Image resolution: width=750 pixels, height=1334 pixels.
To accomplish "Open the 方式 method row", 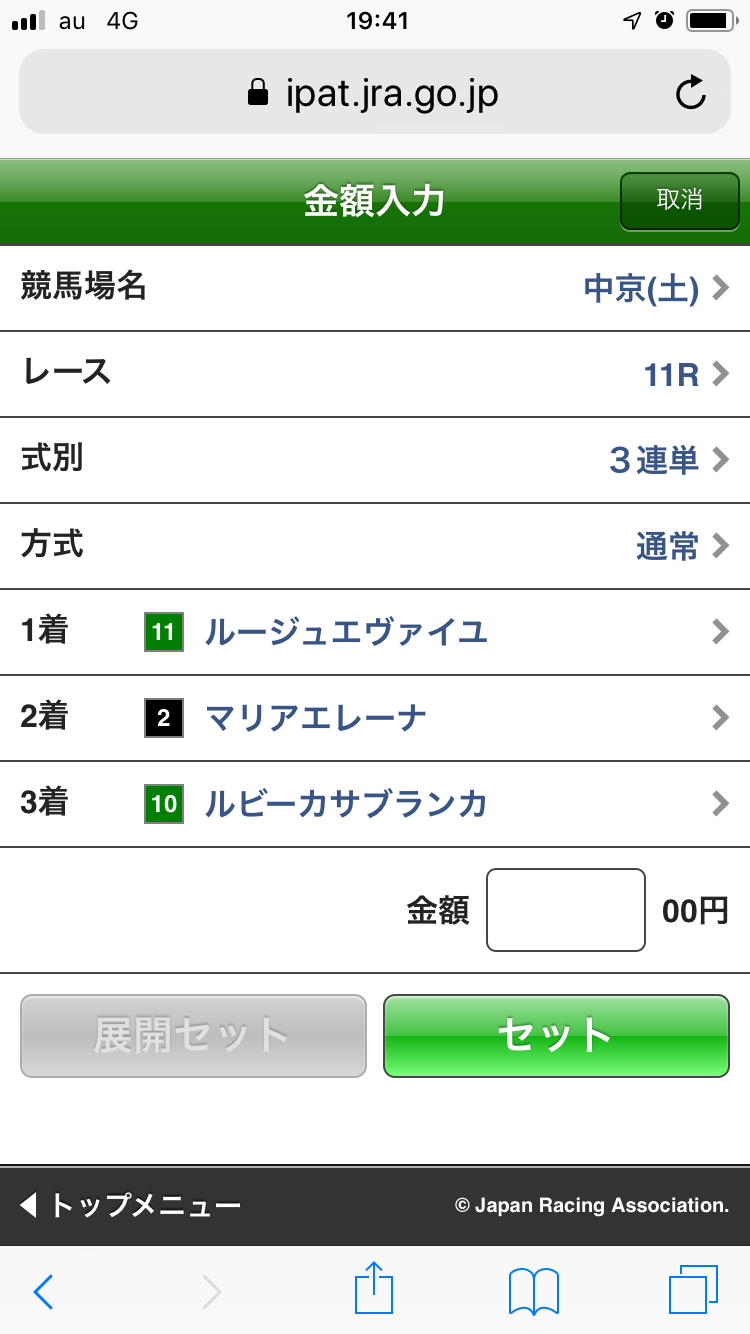I will [x=375, y=546].
